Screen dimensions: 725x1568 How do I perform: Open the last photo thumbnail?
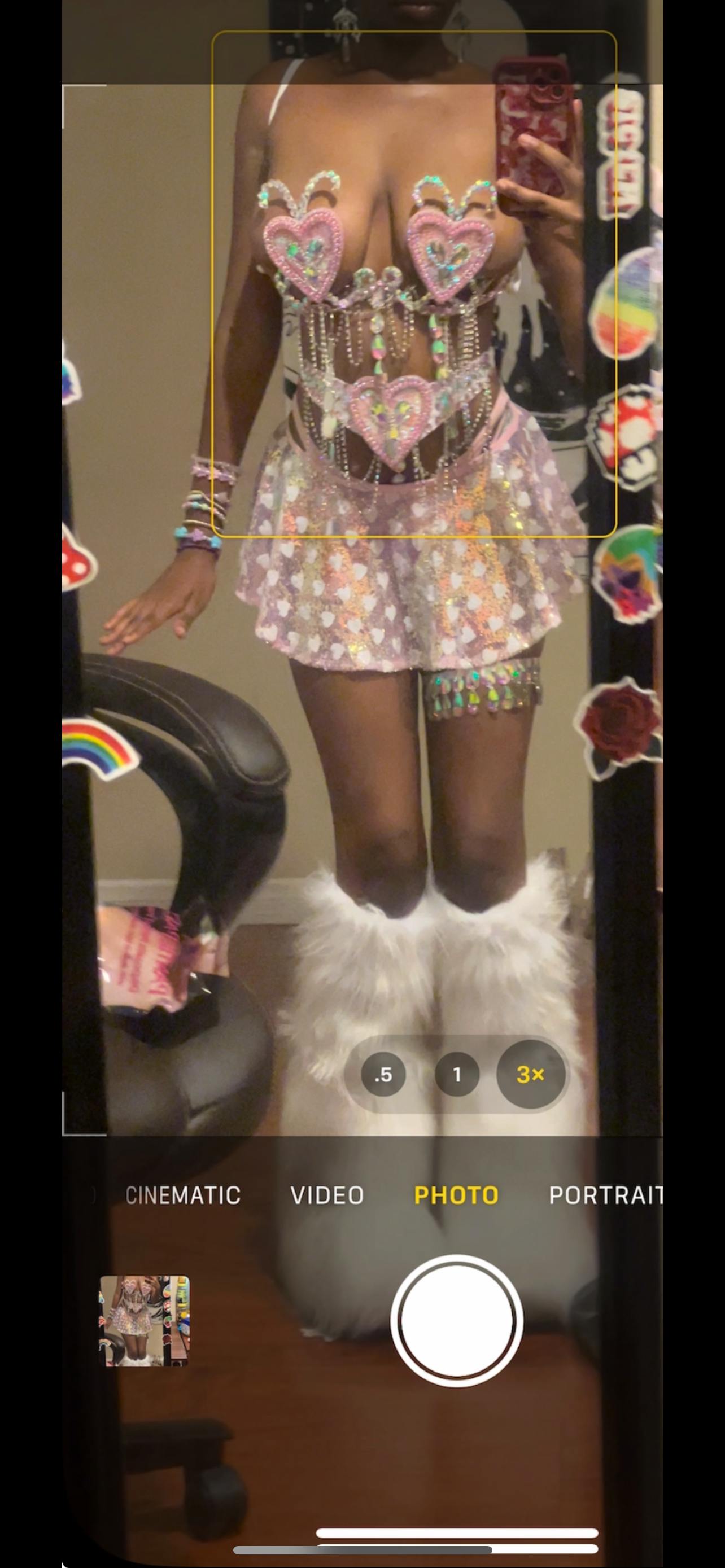pyautogui.click(x=145, y=1321)
